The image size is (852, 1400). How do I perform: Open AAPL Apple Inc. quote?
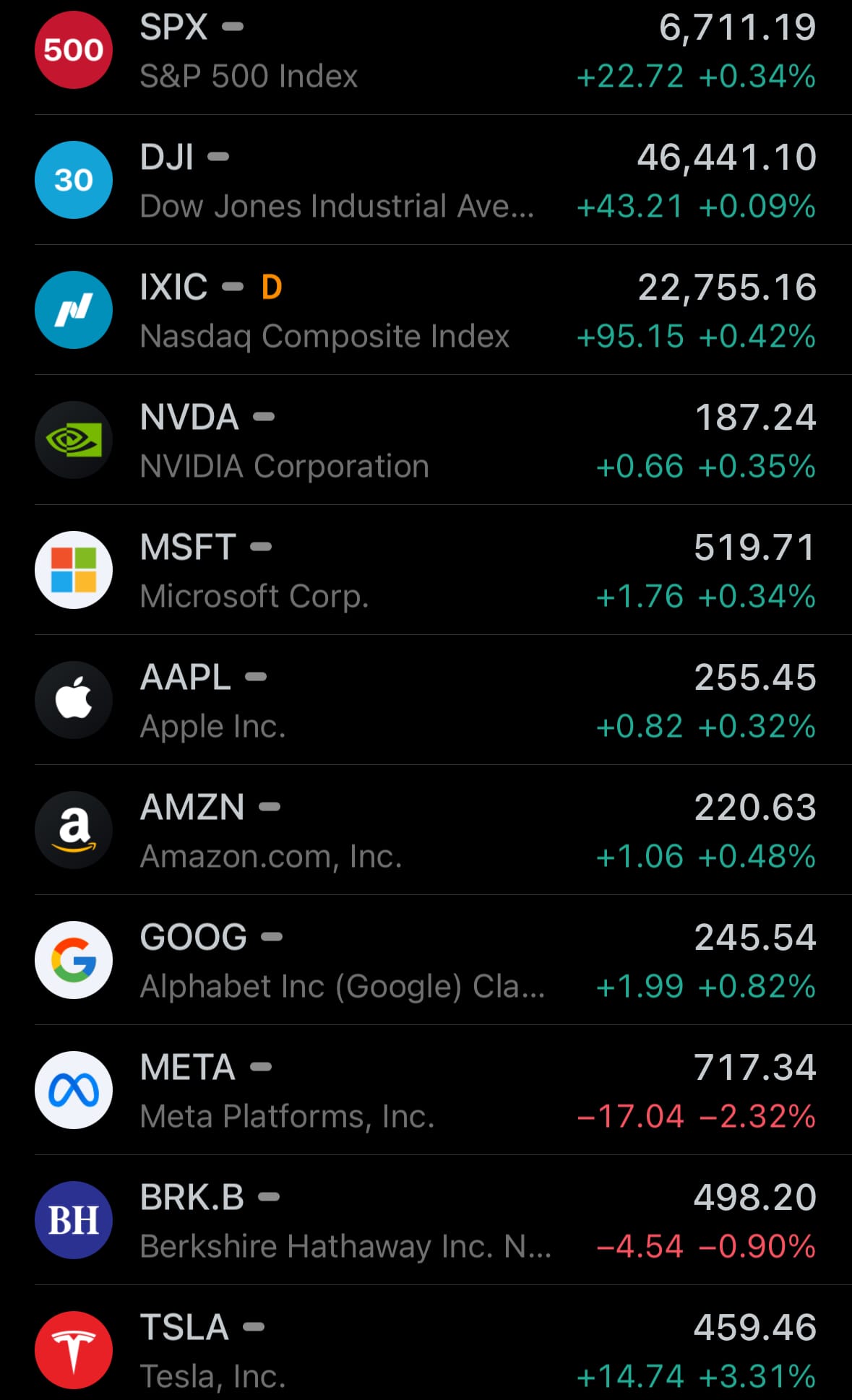426,701
